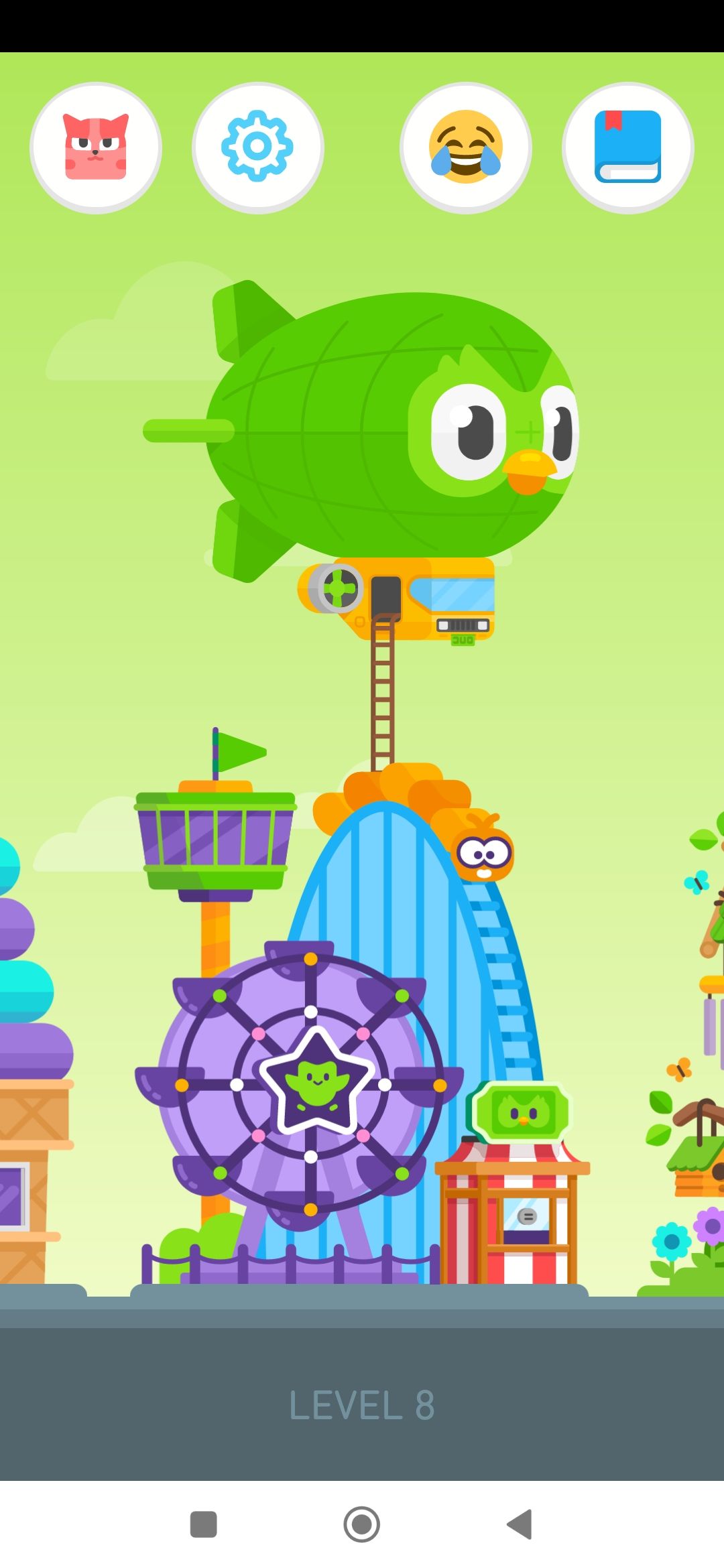This screenshot has height=1568, width=724.
Task: Go back with the system back button
Action: click(520, 1524)
